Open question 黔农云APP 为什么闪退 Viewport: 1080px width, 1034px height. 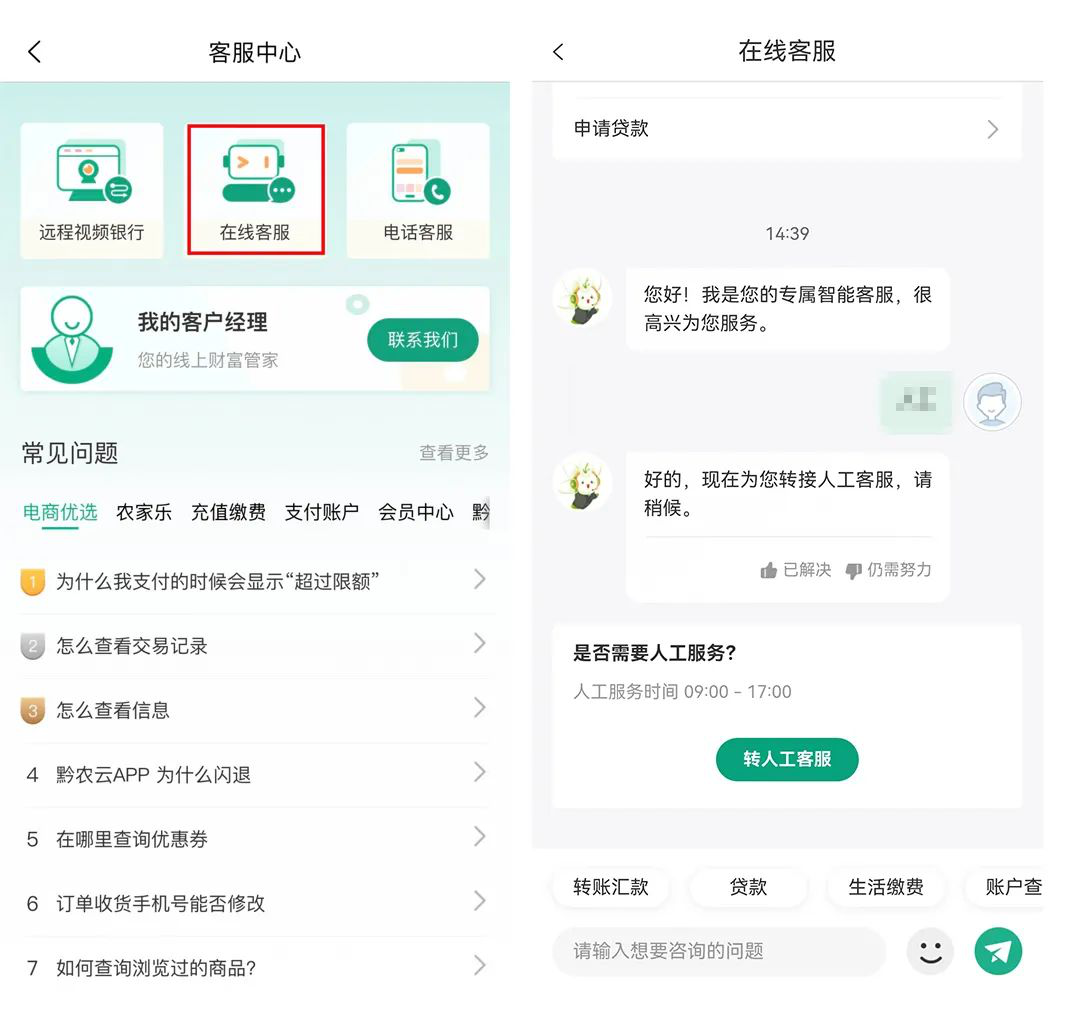pyautogui.click(x=255, y=775)
